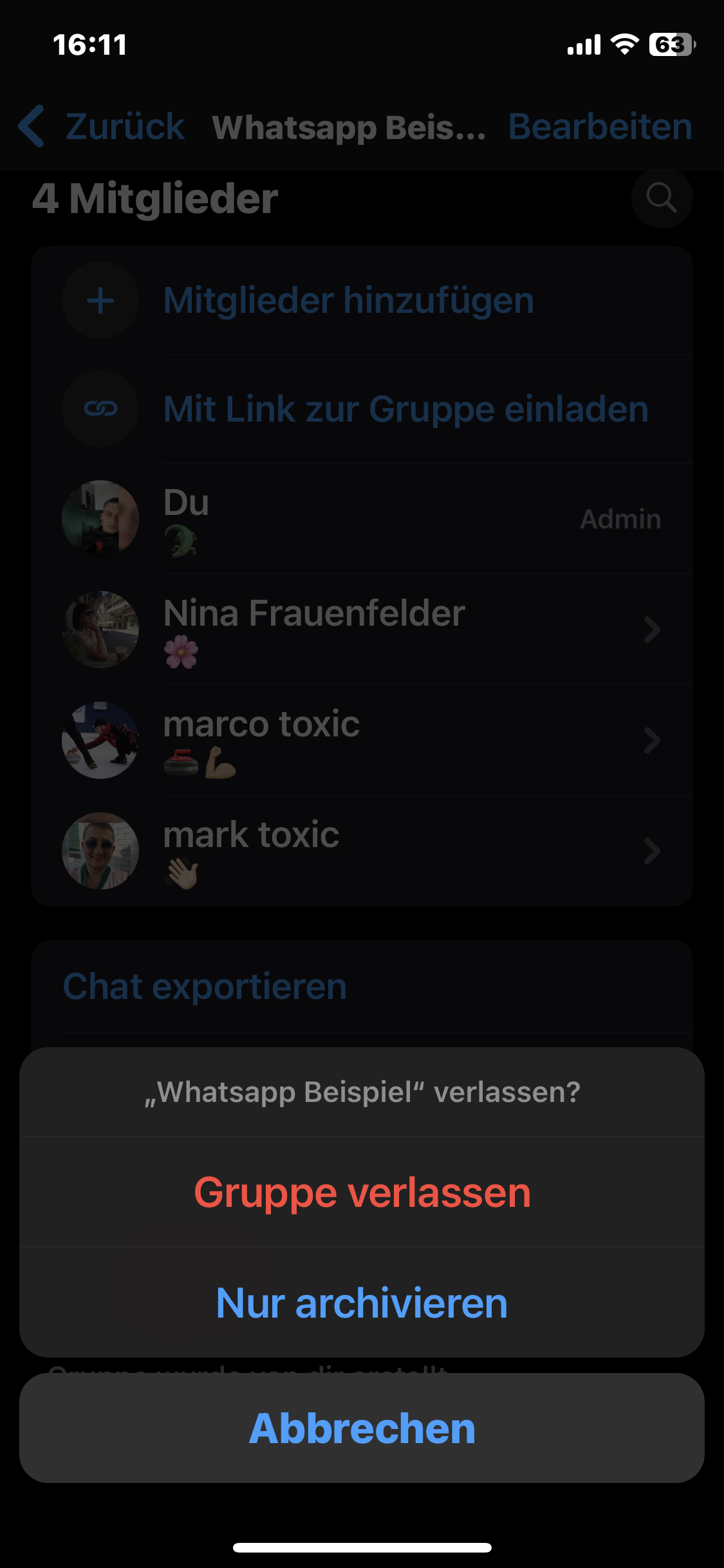Confirm with Gruppe verlassen

pyautogui.click(x=362, y=1193)
